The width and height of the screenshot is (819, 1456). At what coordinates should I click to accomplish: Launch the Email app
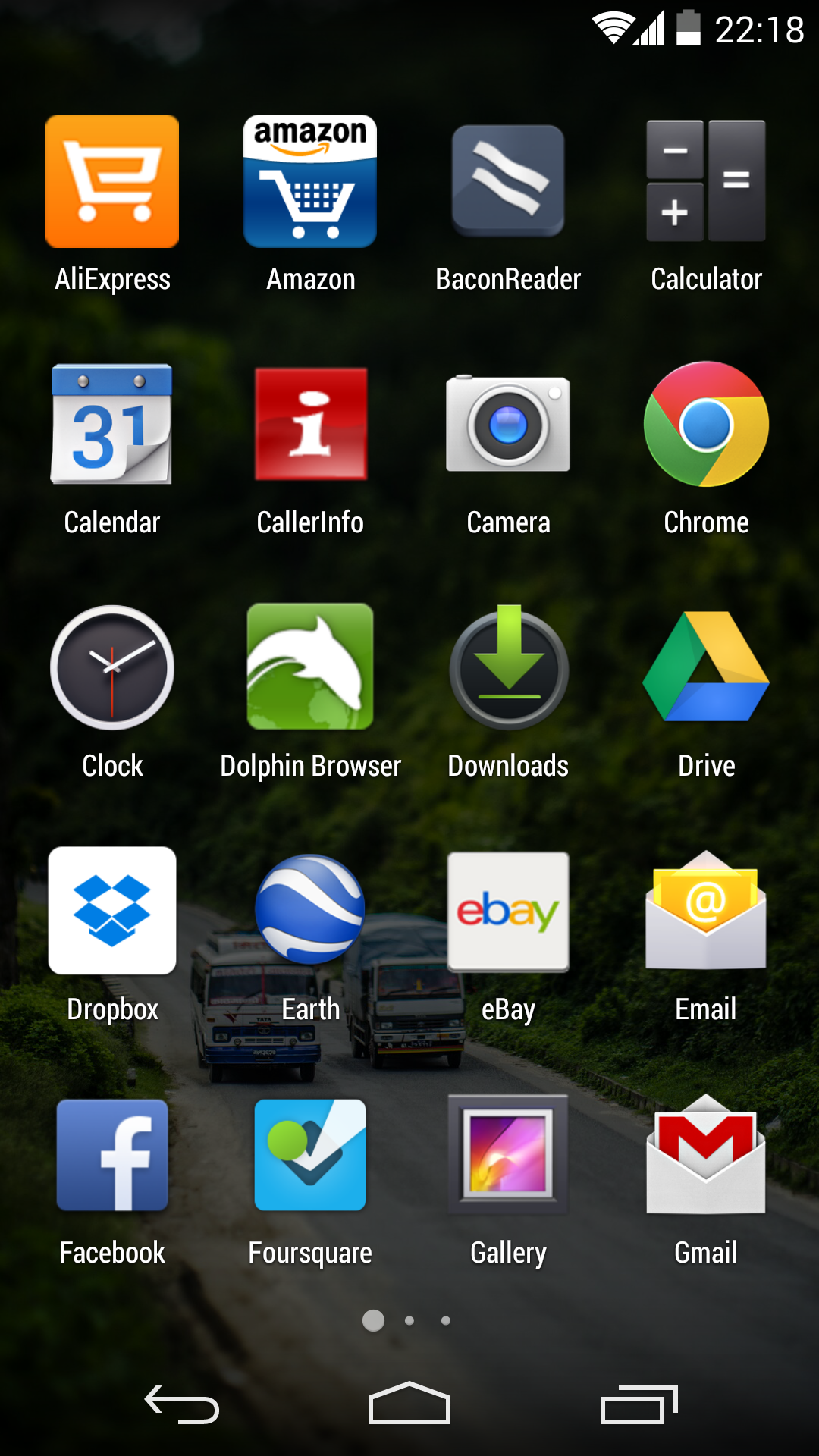coord(706,911)
